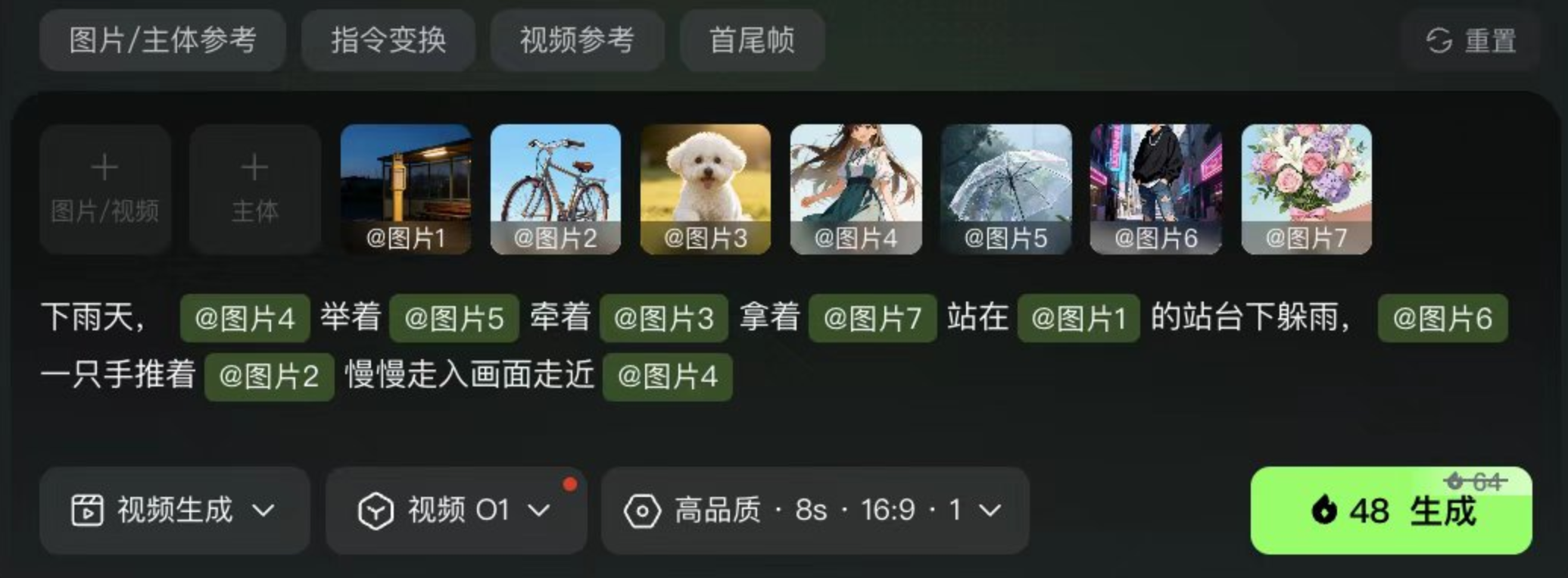This screenshot has width=1568, height=578.
Task: Open the @图片3 white dog thumbnail
Action: click(706, 189)
